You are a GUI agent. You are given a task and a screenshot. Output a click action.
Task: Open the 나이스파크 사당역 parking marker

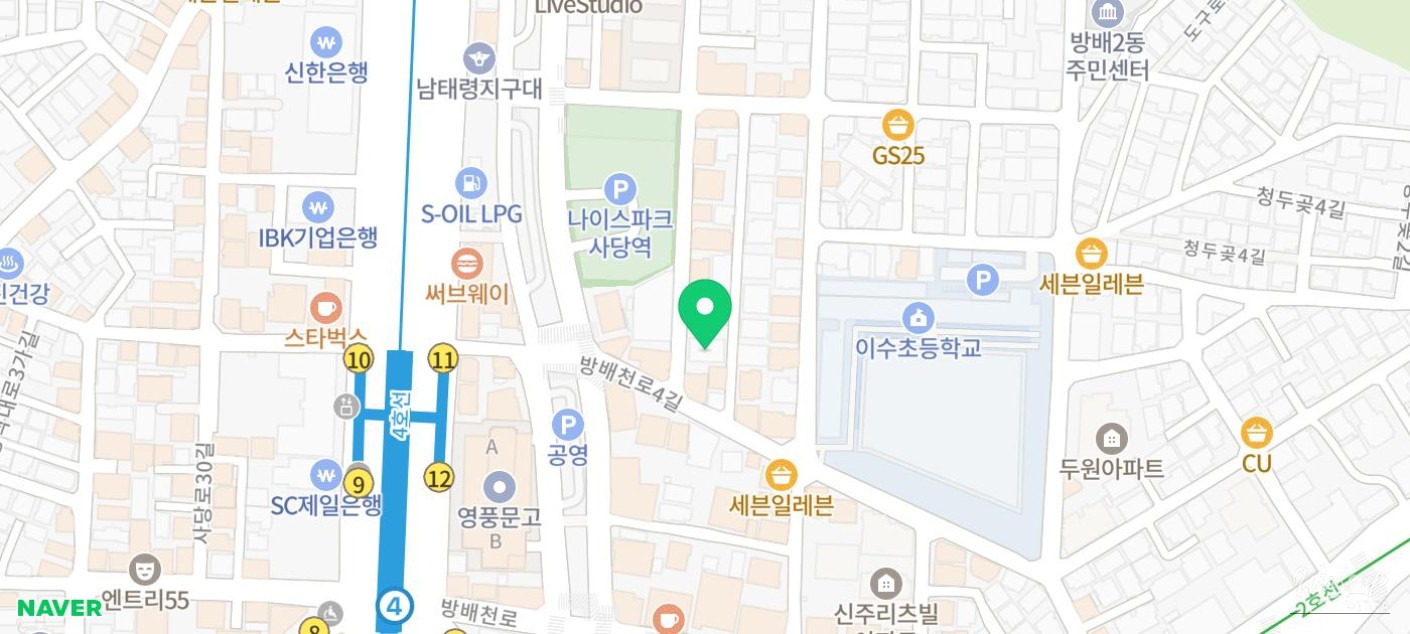coord(620,187)
